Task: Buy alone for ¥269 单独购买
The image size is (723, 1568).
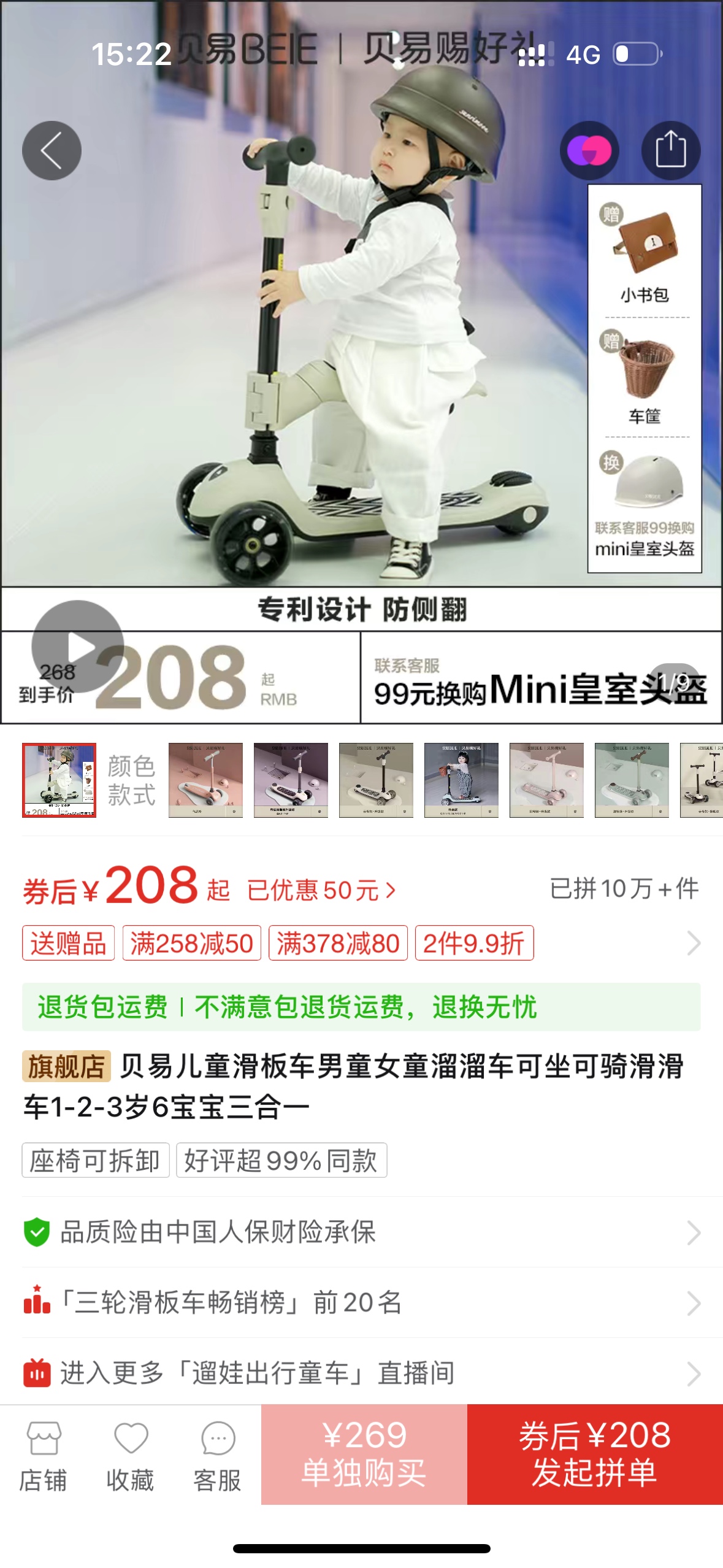Action: [x=364, y=1454]
